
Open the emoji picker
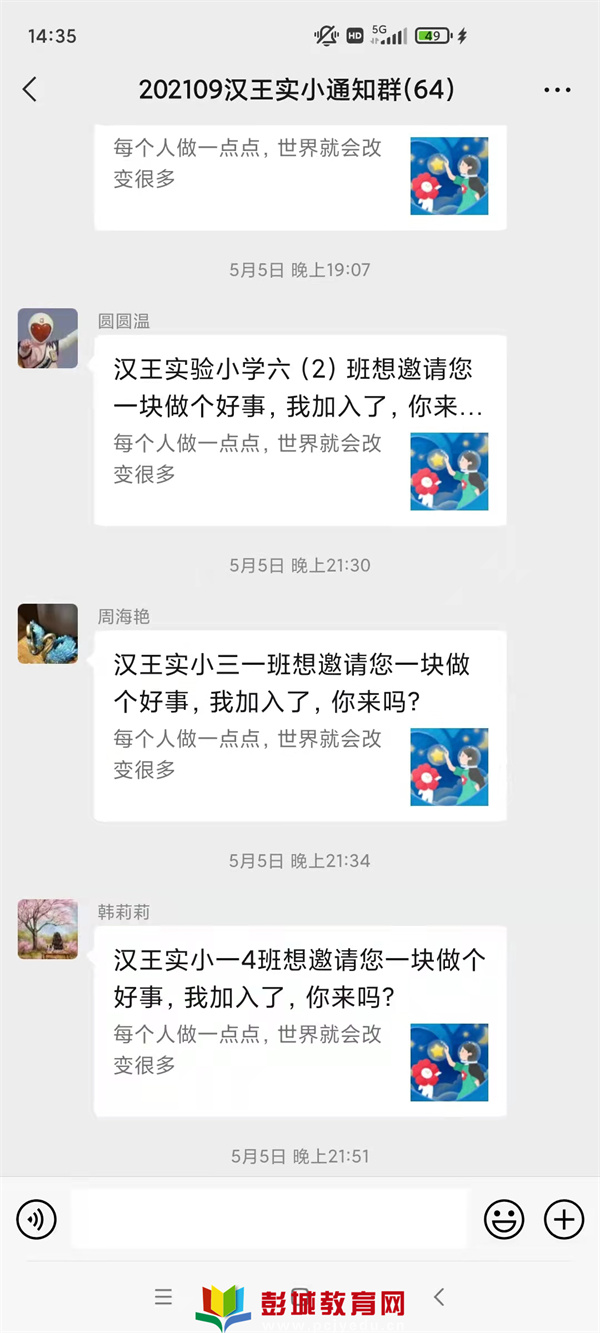click(x=504, y=1219)
